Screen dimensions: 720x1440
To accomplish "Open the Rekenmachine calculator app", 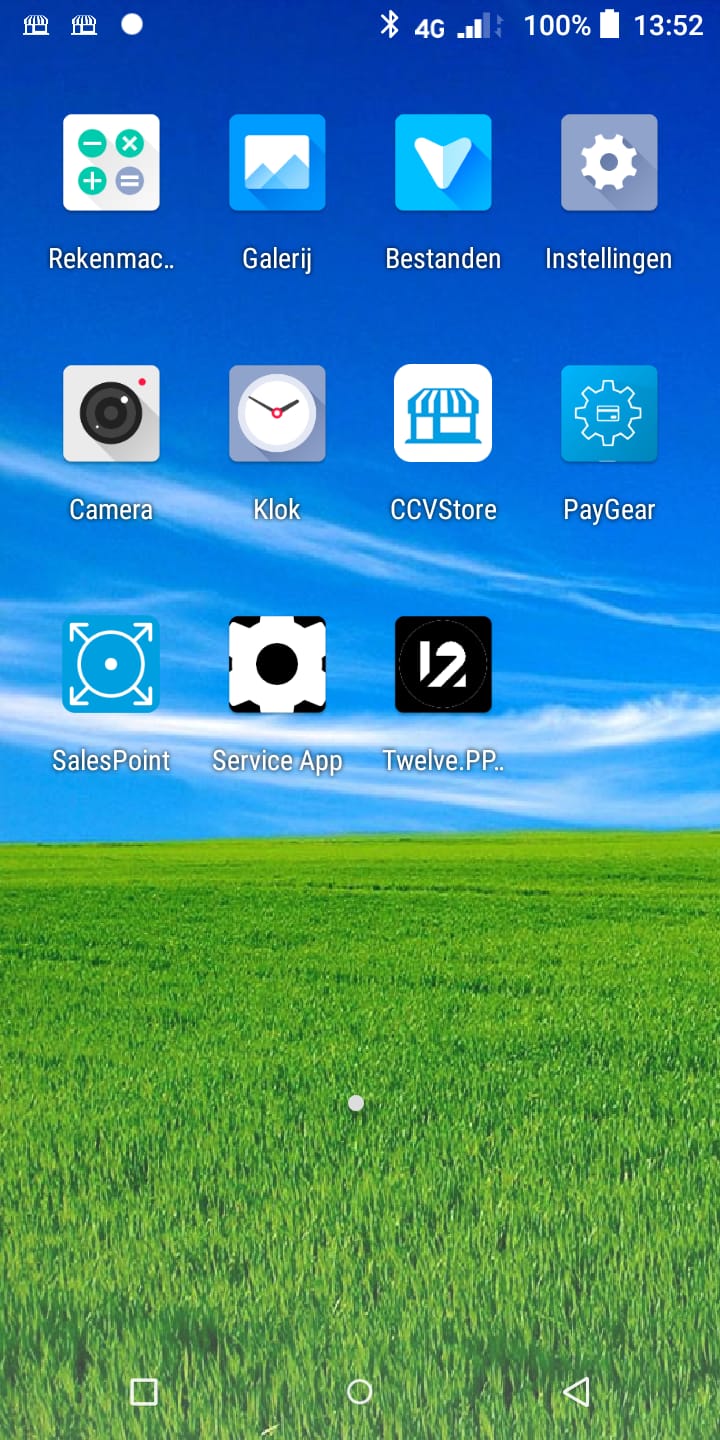I will coord(111,163).
